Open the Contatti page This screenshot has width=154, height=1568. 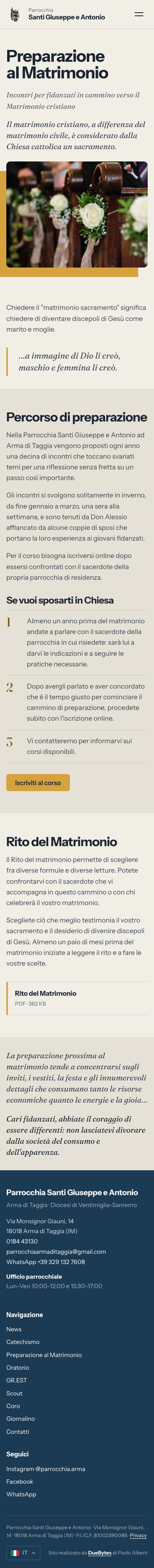point(18,1431)
